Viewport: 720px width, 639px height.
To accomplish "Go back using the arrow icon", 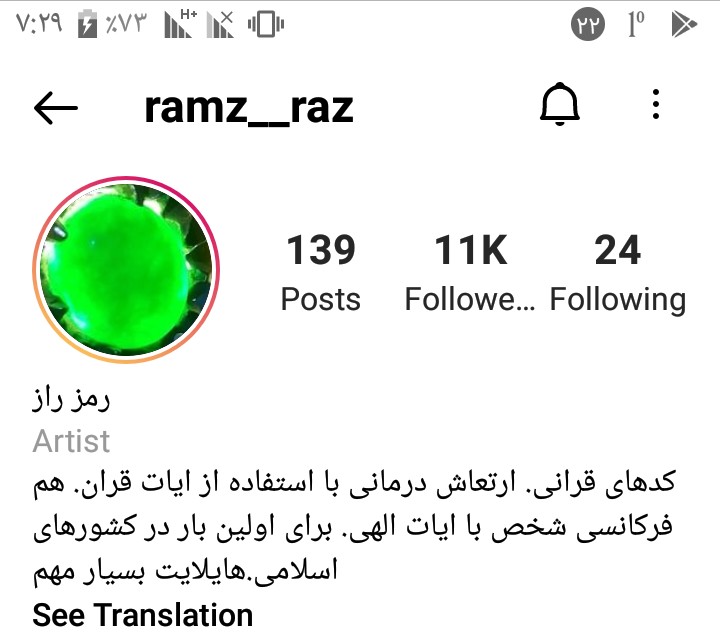I will (56, 107).
